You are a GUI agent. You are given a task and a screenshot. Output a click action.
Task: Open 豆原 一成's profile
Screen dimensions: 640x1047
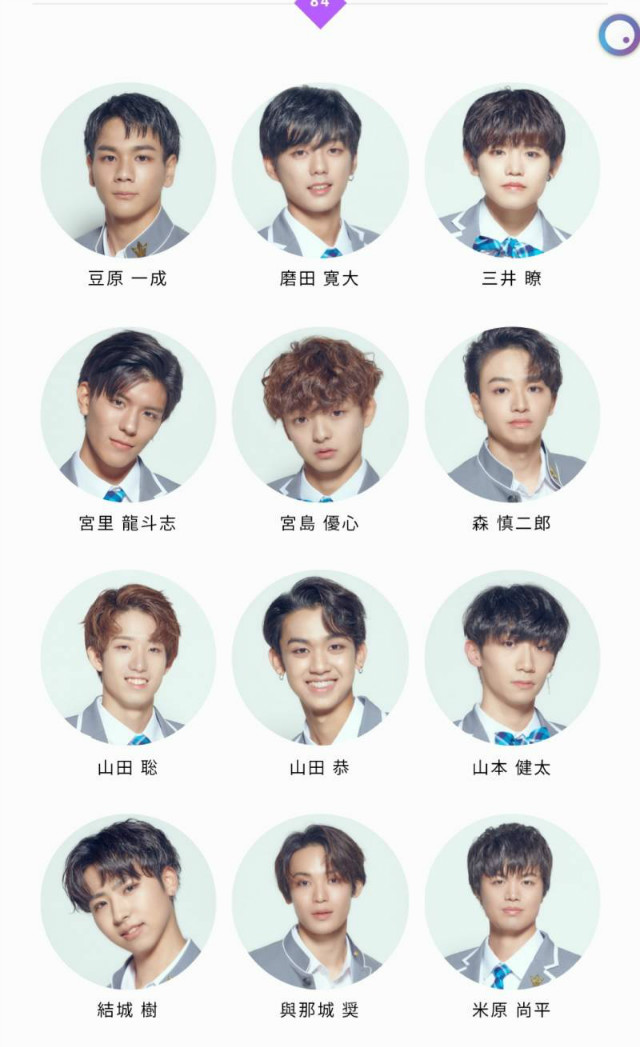pyautogui.click(x=128, y=171)
